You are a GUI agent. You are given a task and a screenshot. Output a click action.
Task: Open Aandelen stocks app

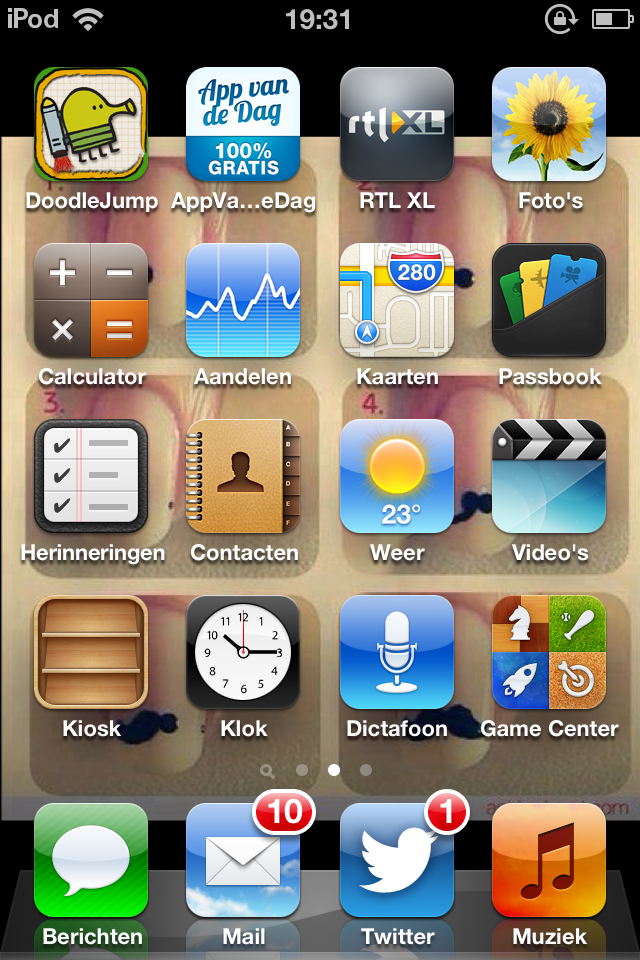243,301
